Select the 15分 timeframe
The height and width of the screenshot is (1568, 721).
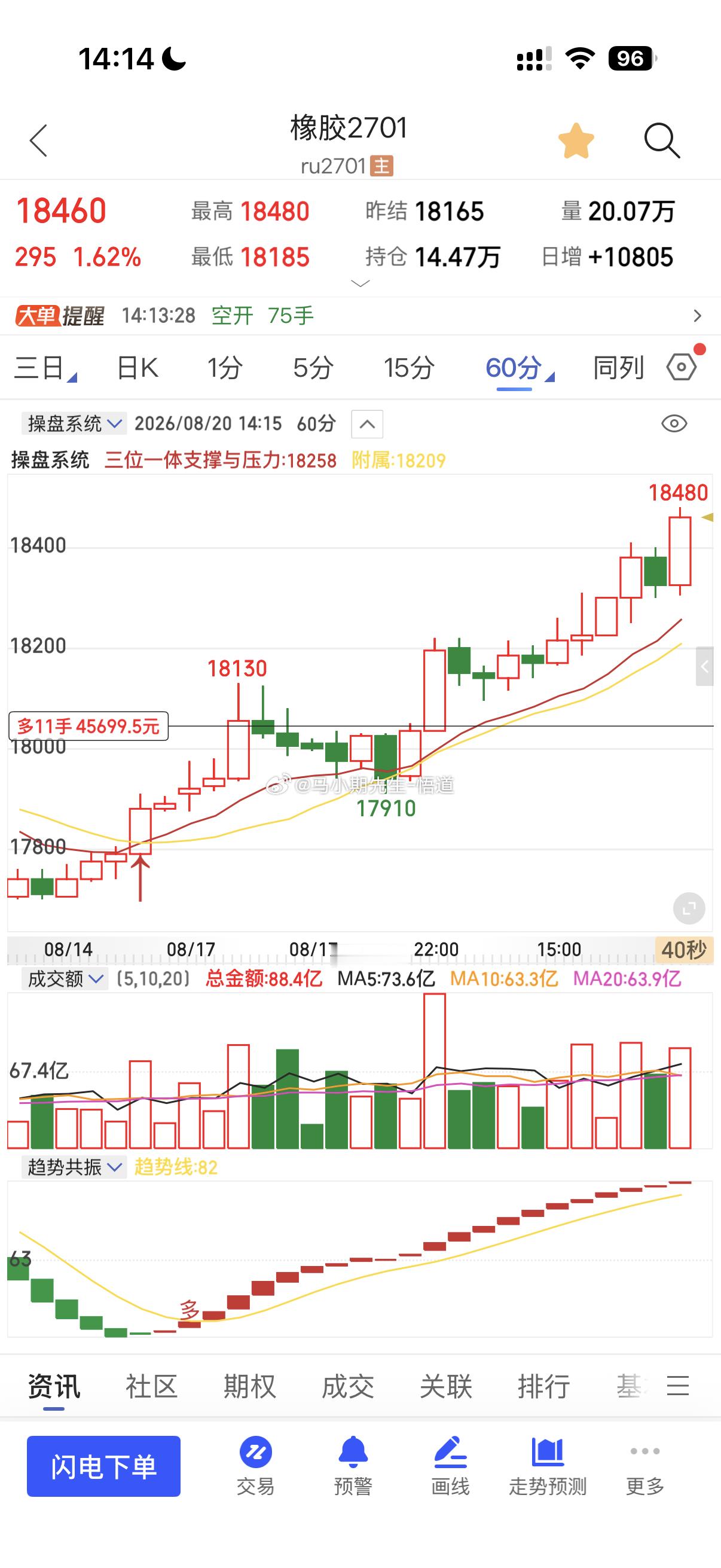click(x=408, y=368)
